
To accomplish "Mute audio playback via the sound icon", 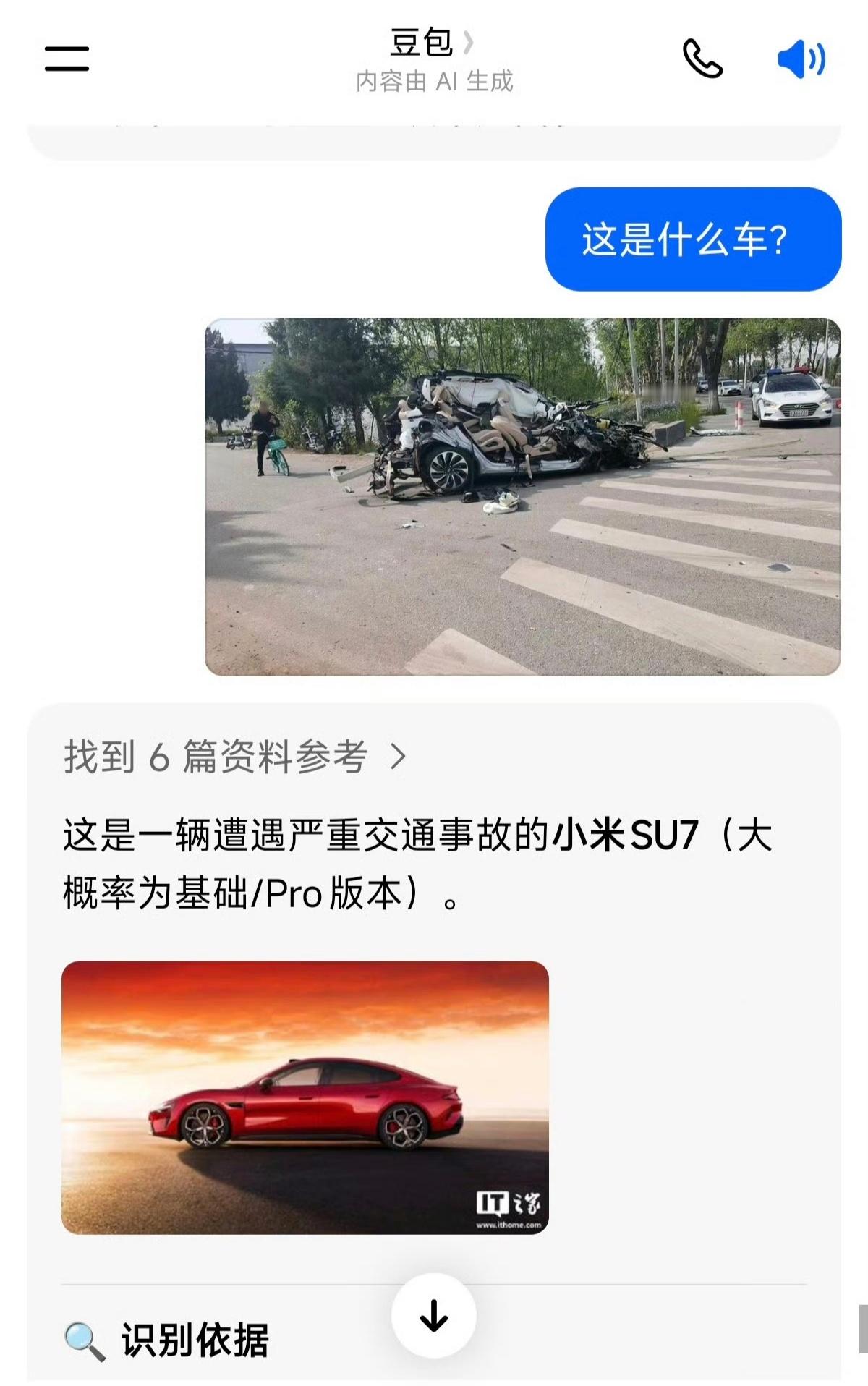I will tap(803, 61).
